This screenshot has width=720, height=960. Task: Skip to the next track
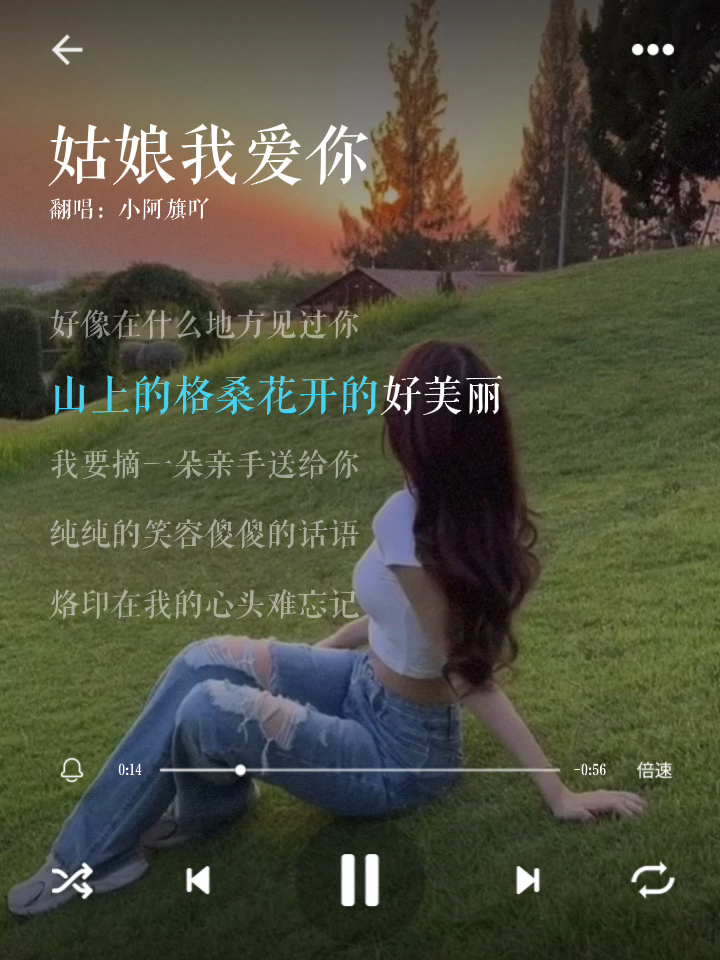pyautogui.click(x=527, y=880)
